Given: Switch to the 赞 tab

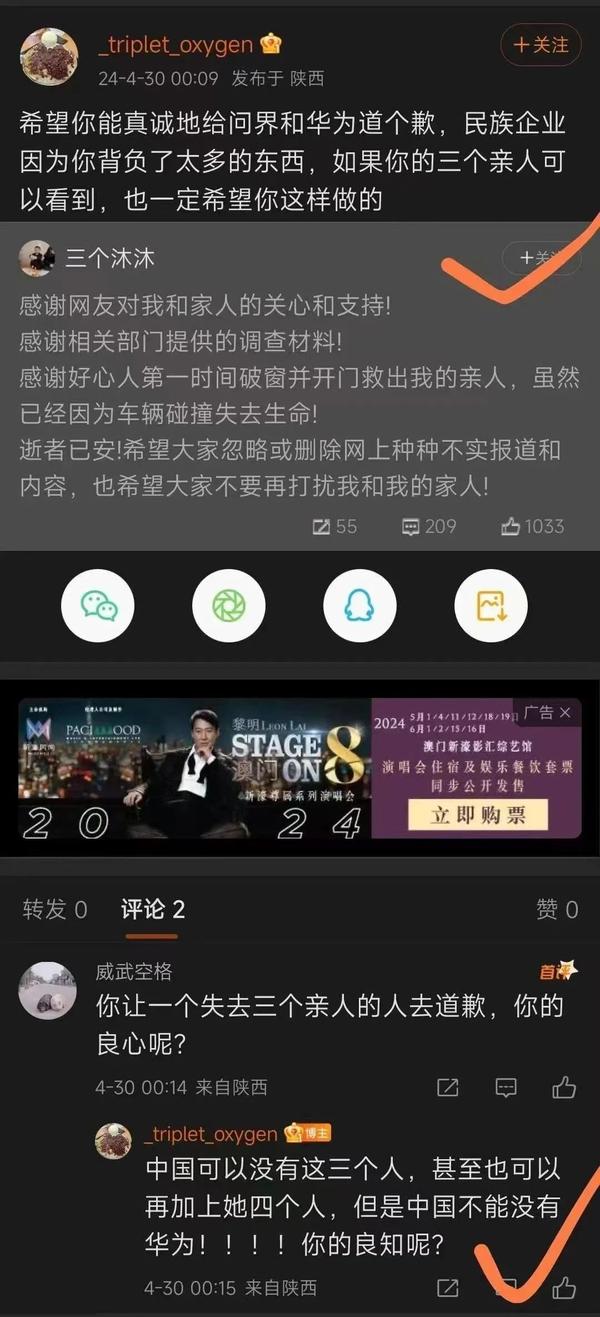Looking at the screenshot, I should pos(557,909).
